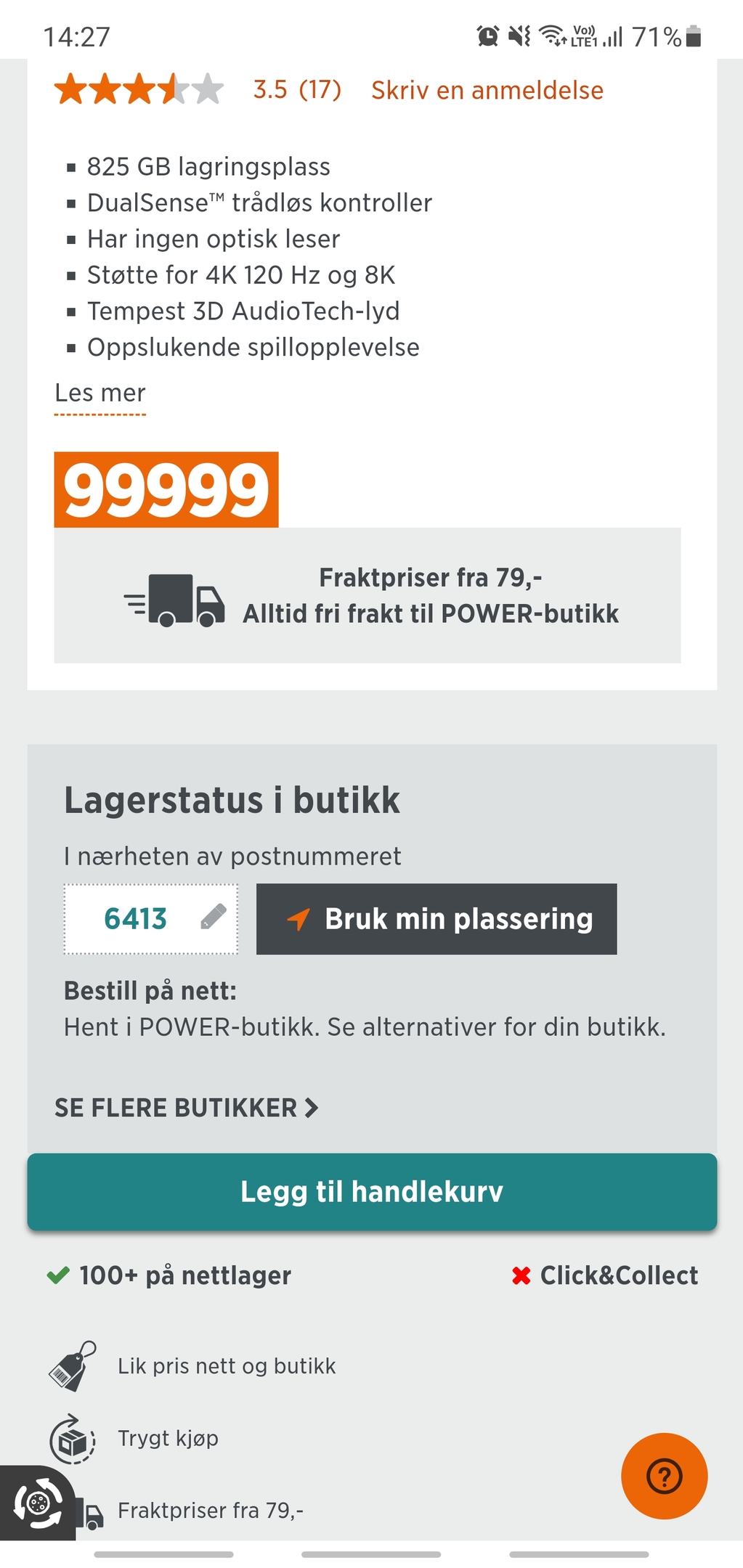Open the cookie settings icon

(x=36, y=1502)
